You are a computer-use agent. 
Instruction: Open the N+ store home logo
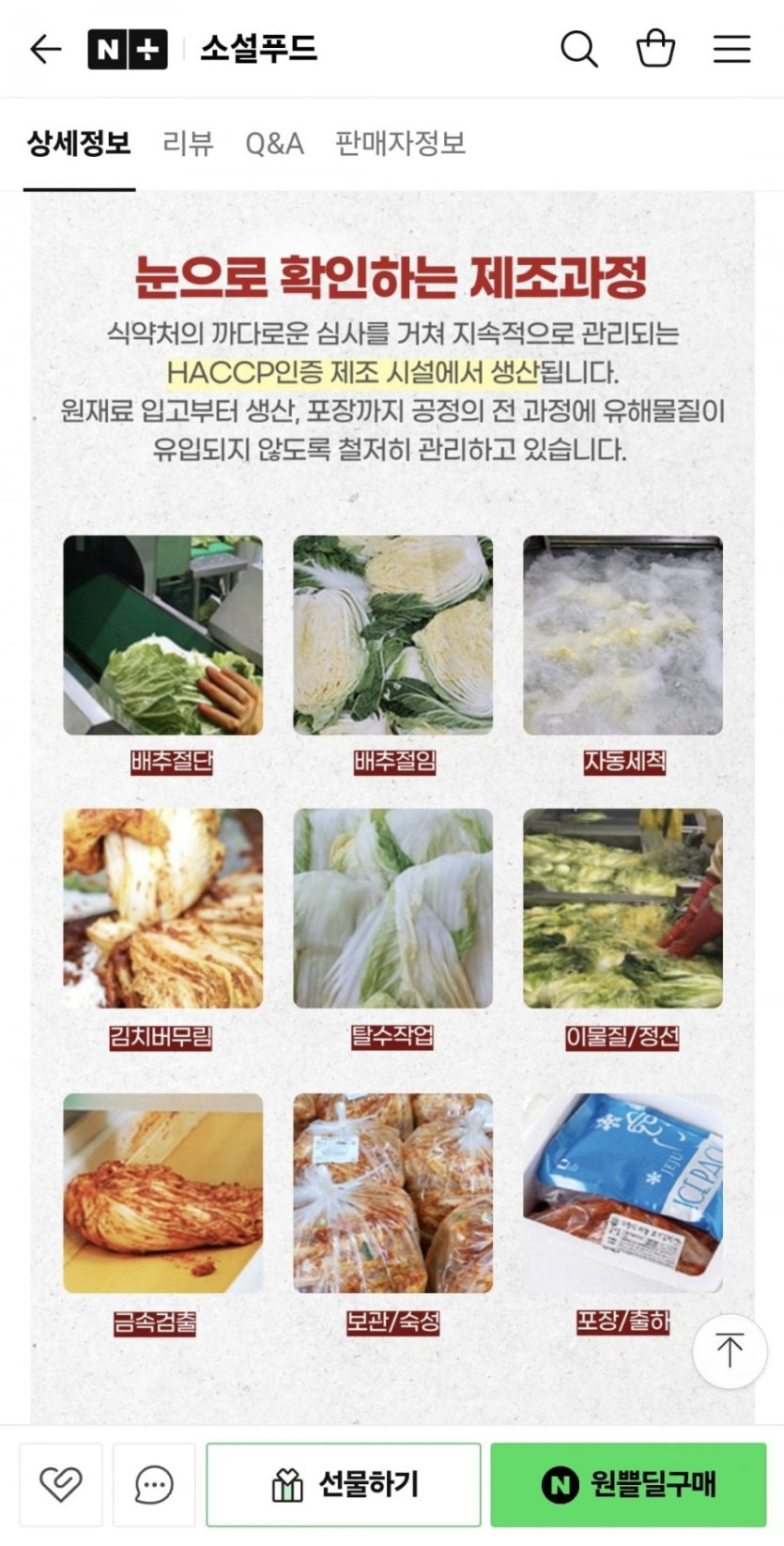[127, 49]
